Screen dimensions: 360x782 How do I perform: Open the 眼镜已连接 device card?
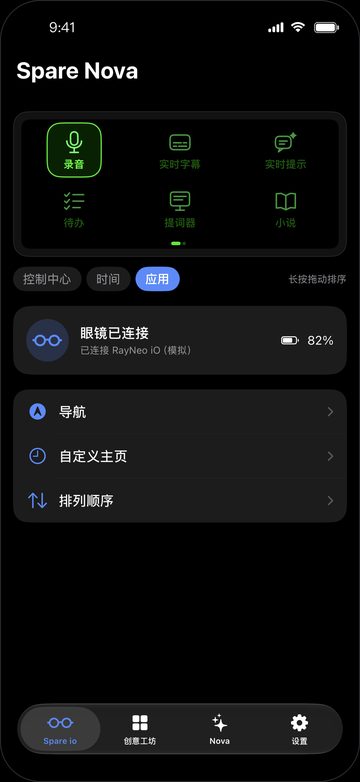(x=180, y=340)
